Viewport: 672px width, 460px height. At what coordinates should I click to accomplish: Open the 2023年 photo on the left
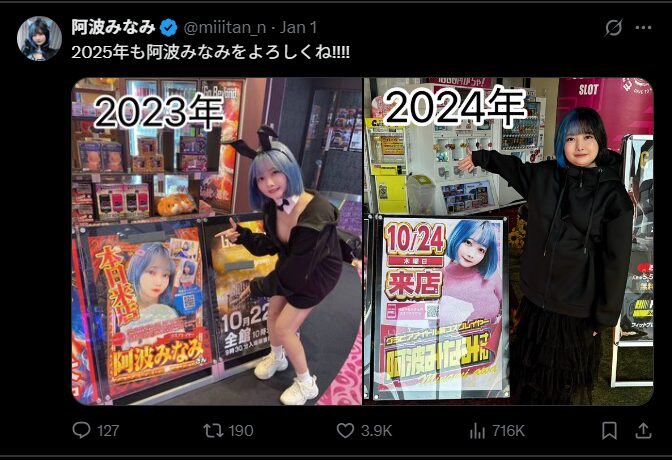216,241
